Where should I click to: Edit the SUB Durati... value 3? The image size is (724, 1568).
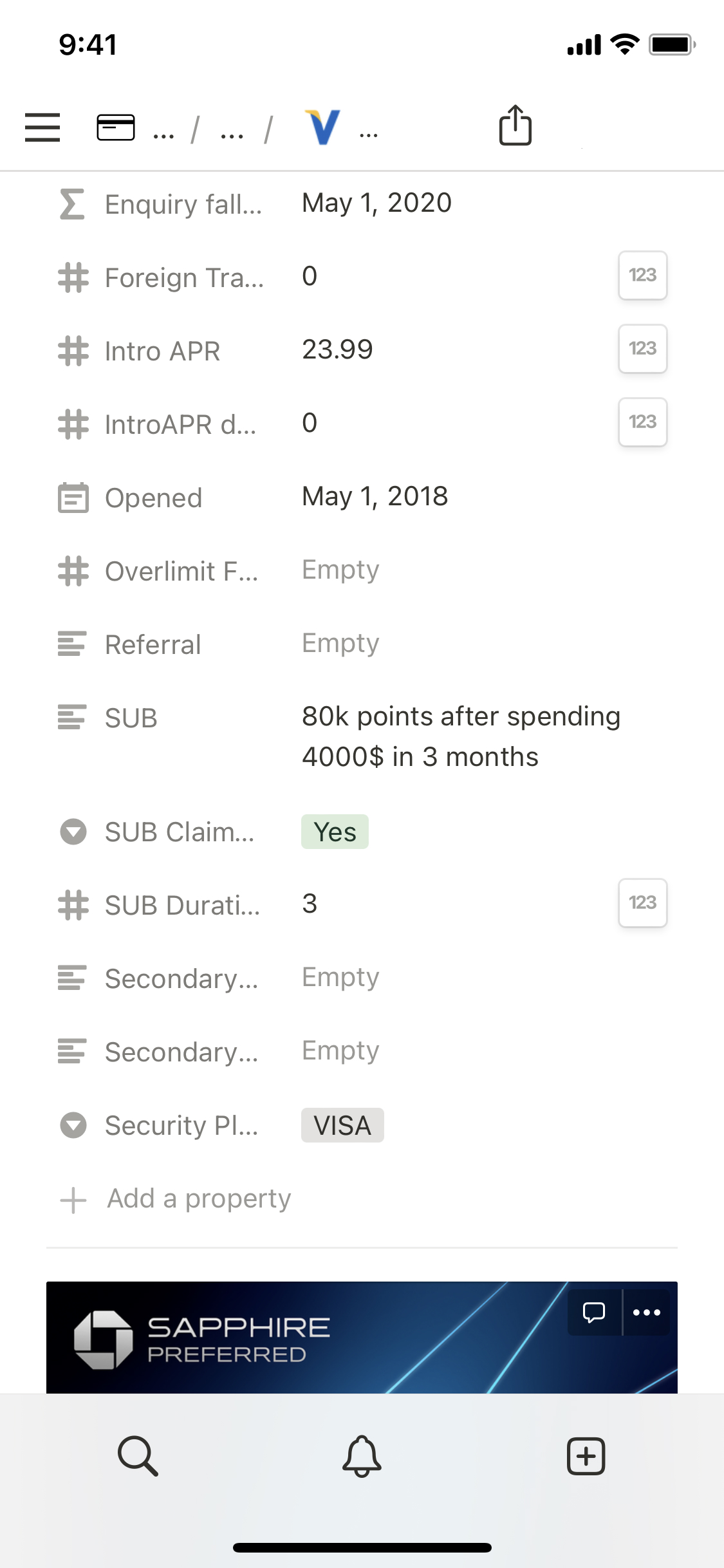point(310,904)
